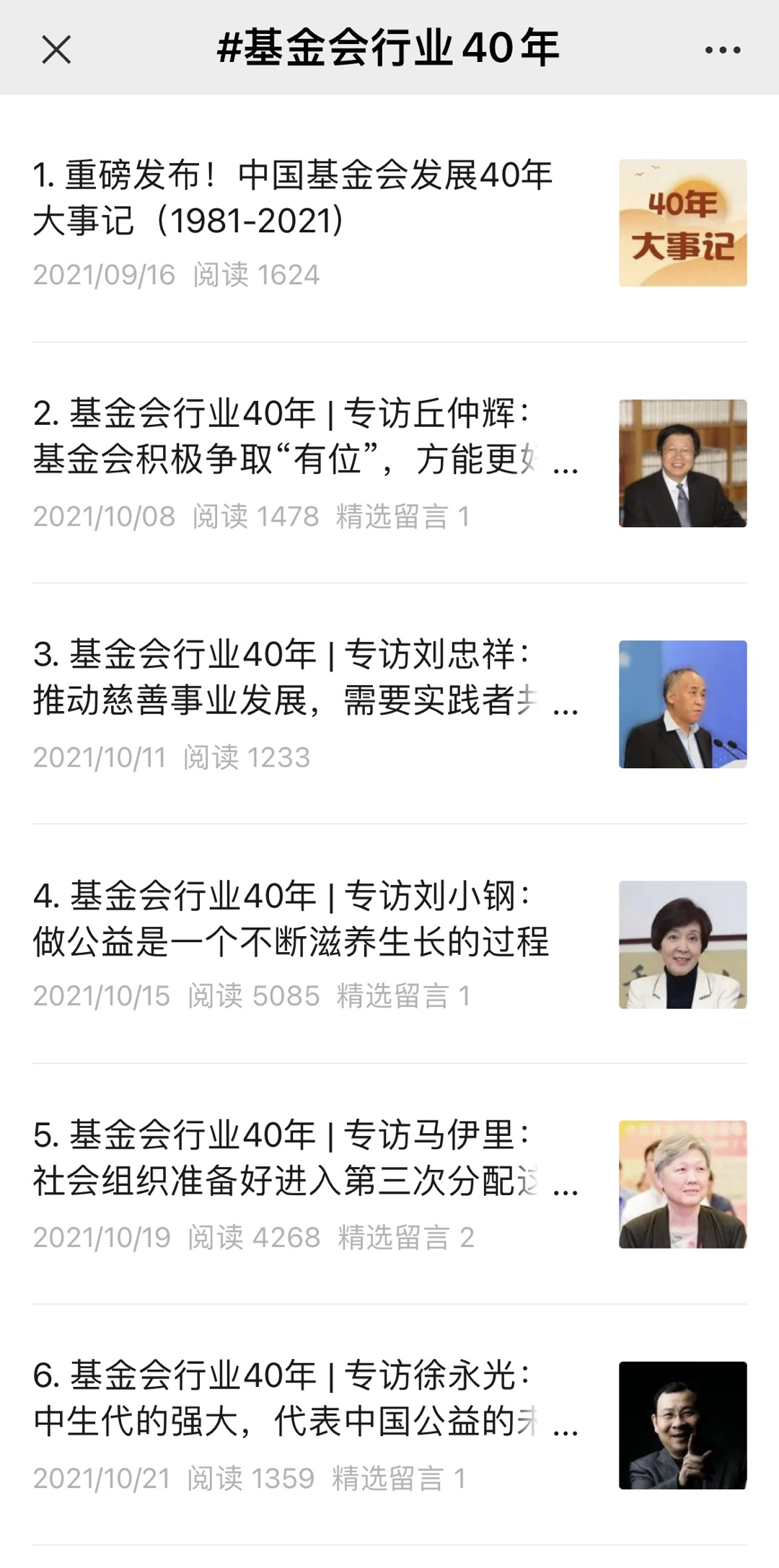Click 精选留言 2 under 马伊里 article
The width and height of the screenshot is (779, 1568).
404,1233
